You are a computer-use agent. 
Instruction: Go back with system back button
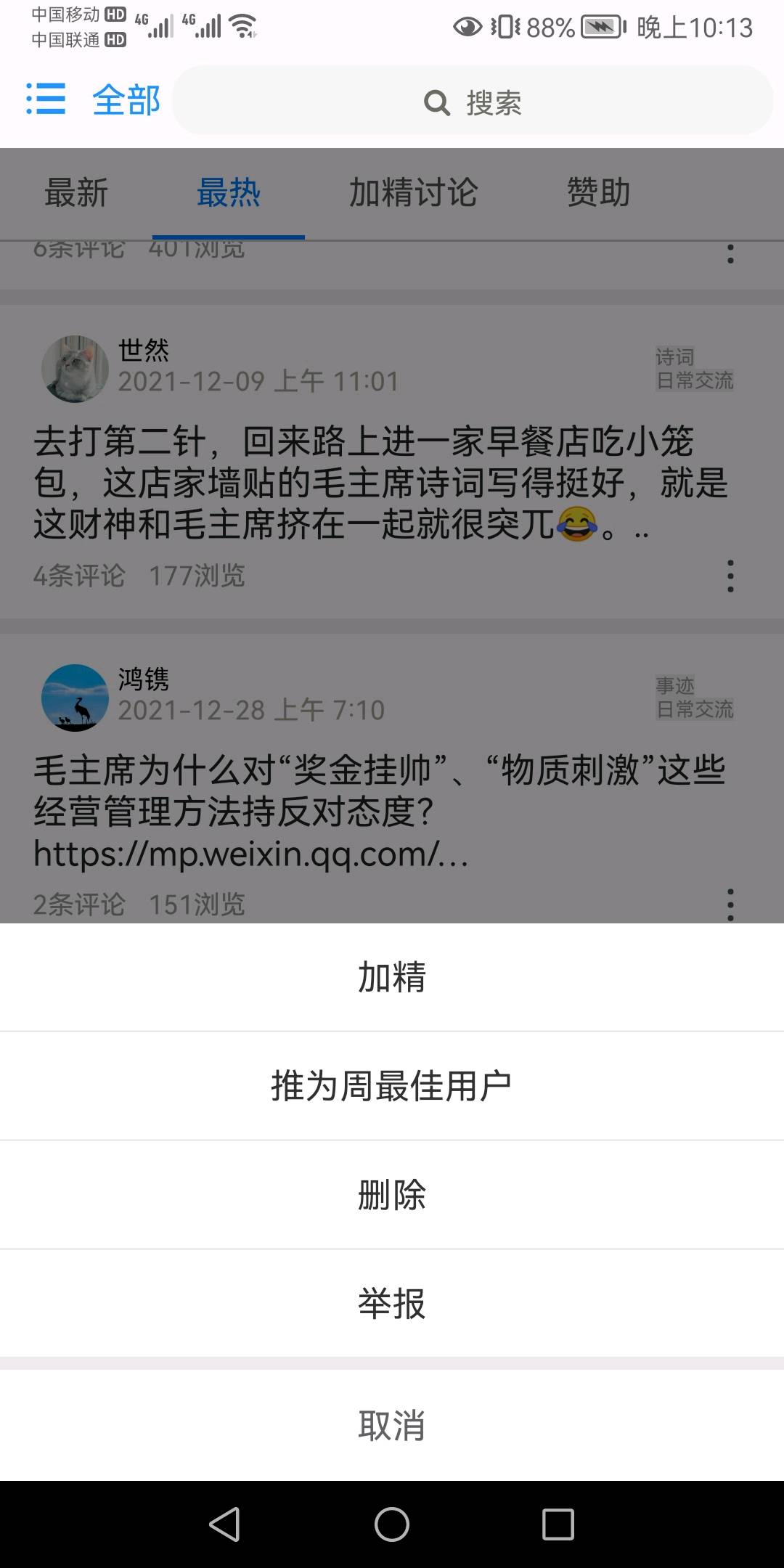[x=224, y=1524]
